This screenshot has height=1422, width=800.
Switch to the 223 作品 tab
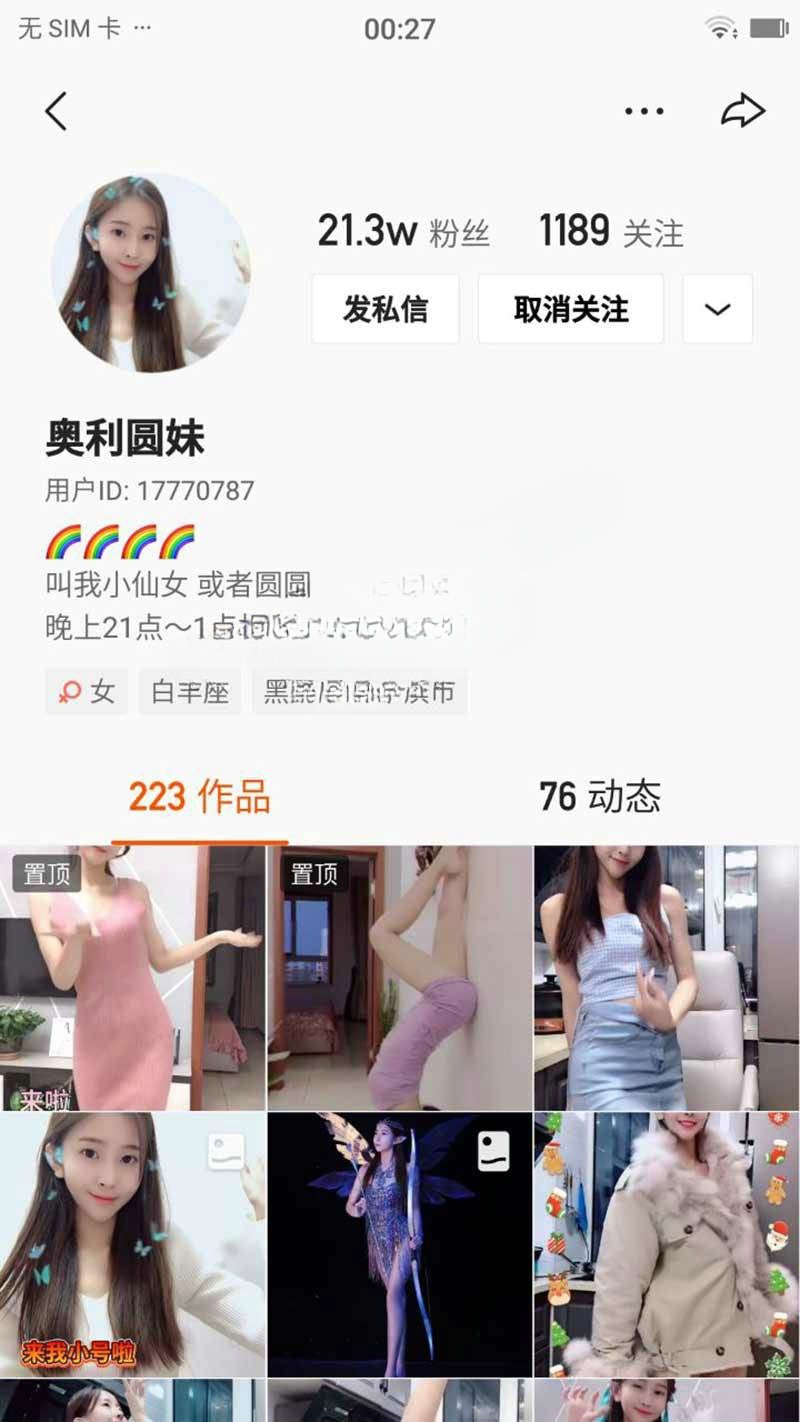click(199, 797)
